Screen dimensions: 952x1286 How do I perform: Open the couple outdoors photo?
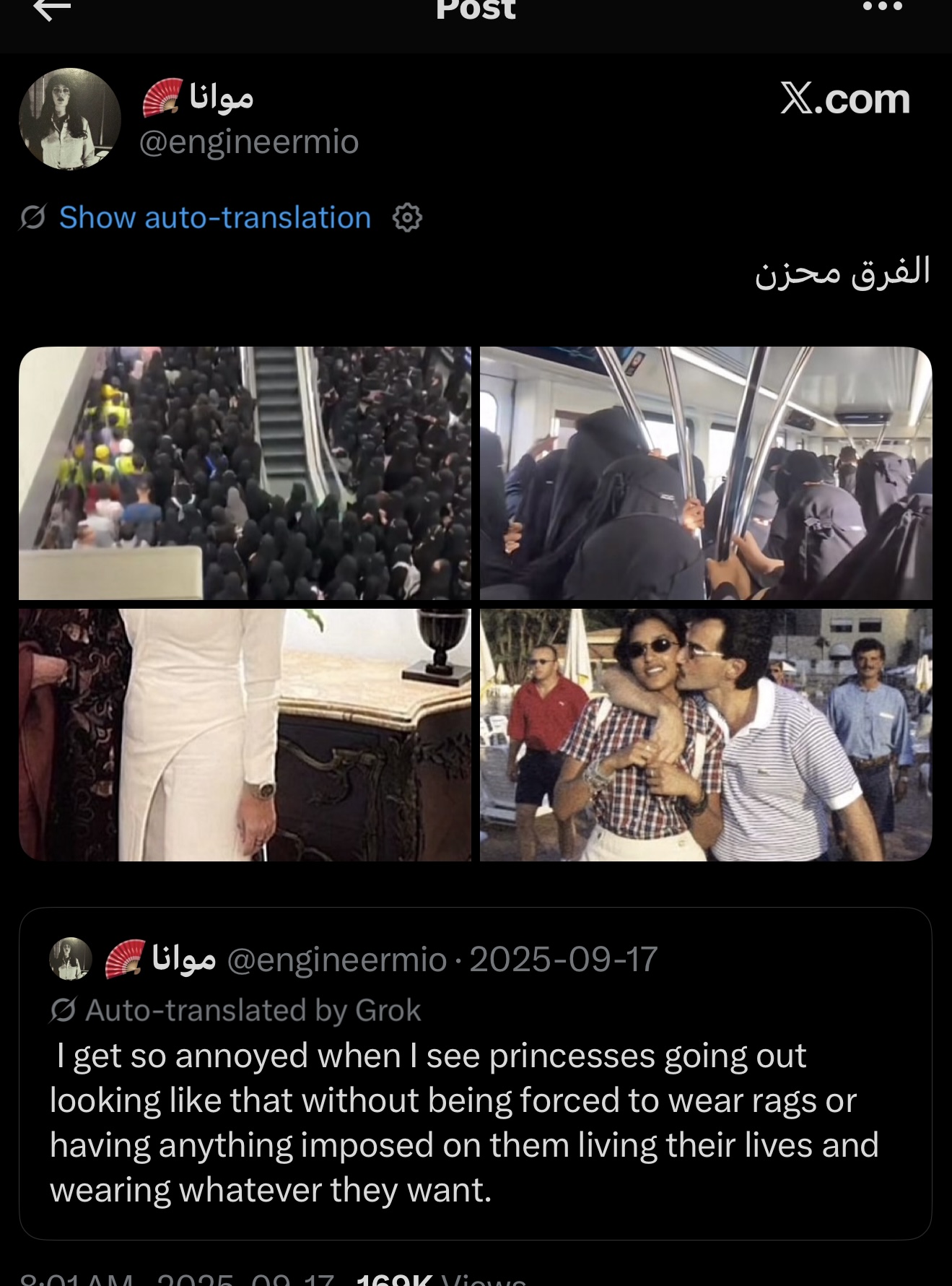[706, 734]
